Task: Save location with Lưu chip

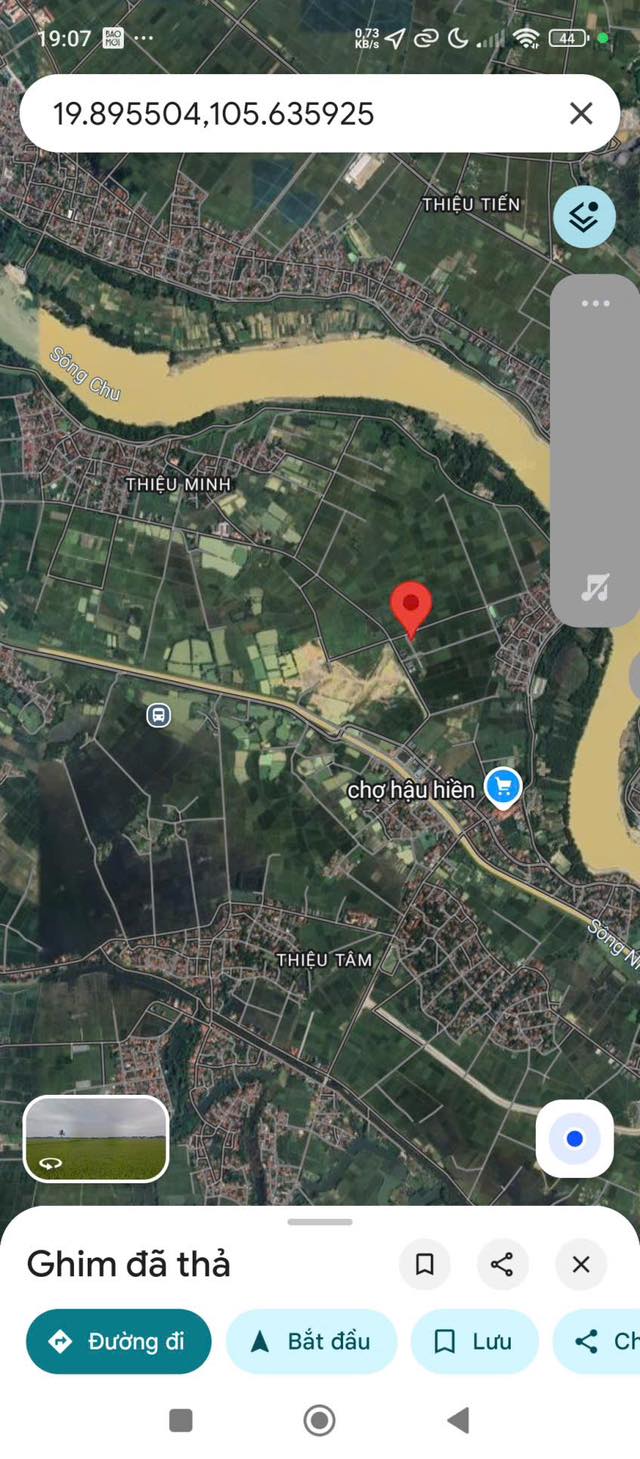Action: tap(475, 1342)
